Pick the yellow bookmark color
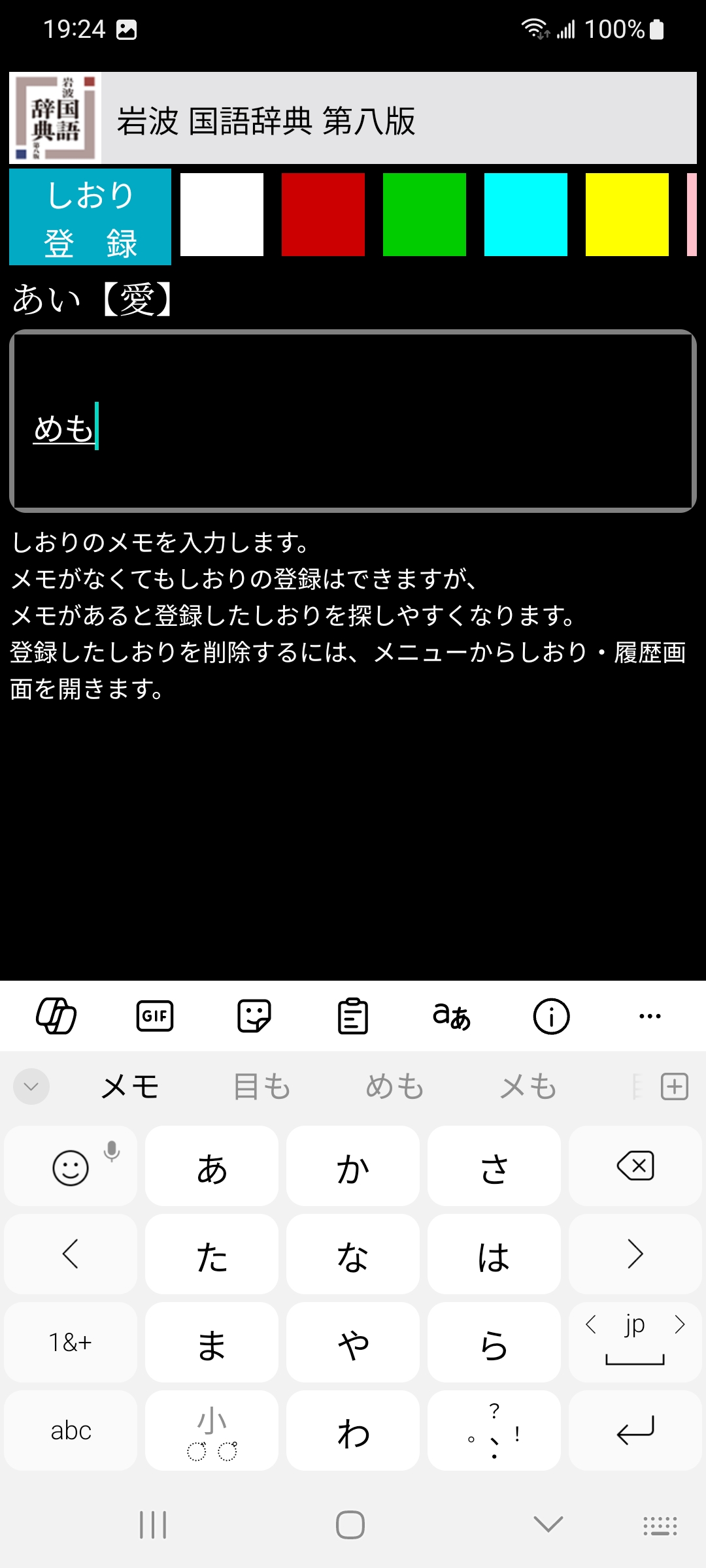This screenshot has width=706, height=1568. pyautogui.click(x=627, y=214)
